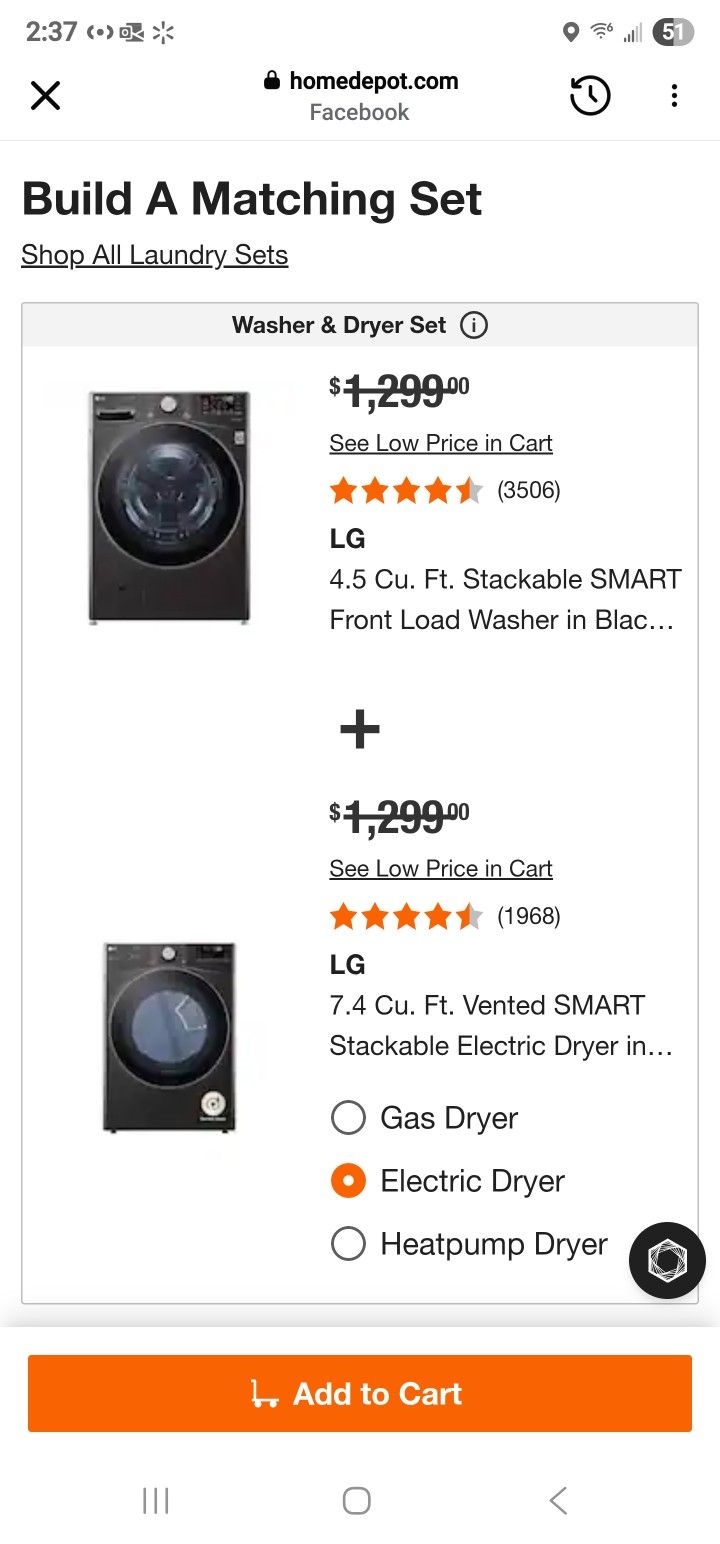Tap the cart icon inside Add to Cart
This screenshot has width=720, height=1544.
pos(262,1393)
